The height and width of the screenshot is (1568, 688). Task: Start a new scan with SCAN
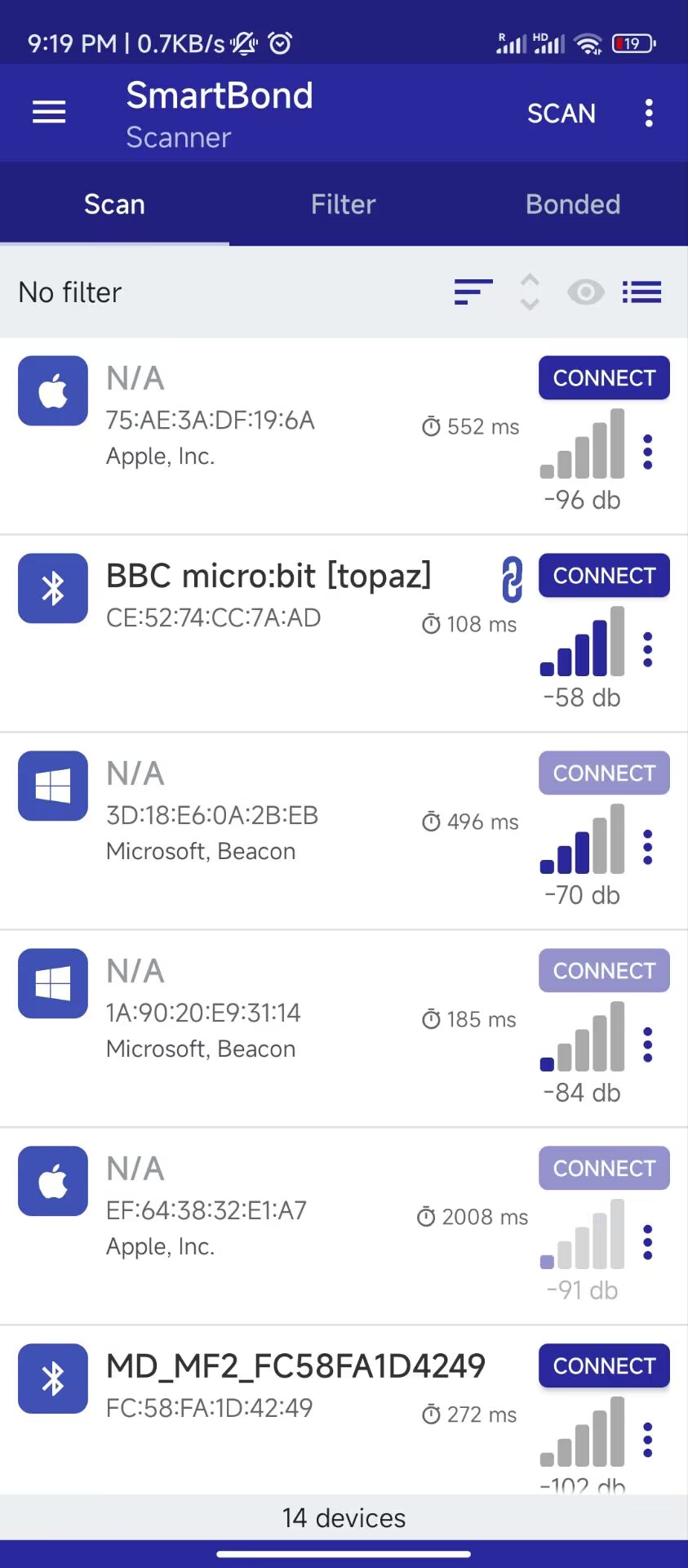[x=561, y=114]
